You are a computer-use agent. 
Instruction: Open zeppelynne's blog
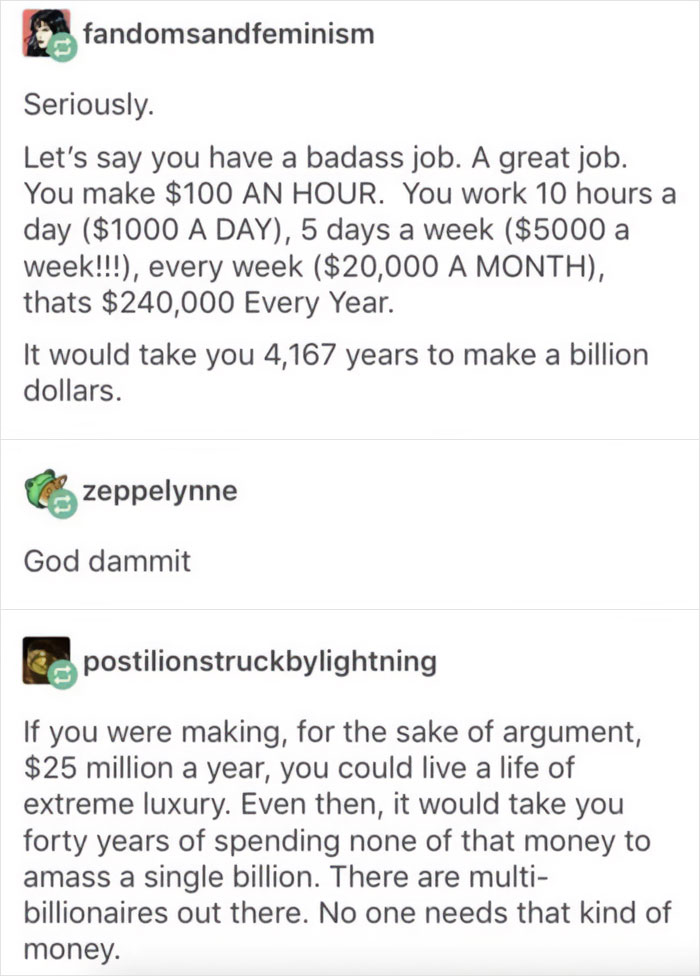(x=159, y=491)
